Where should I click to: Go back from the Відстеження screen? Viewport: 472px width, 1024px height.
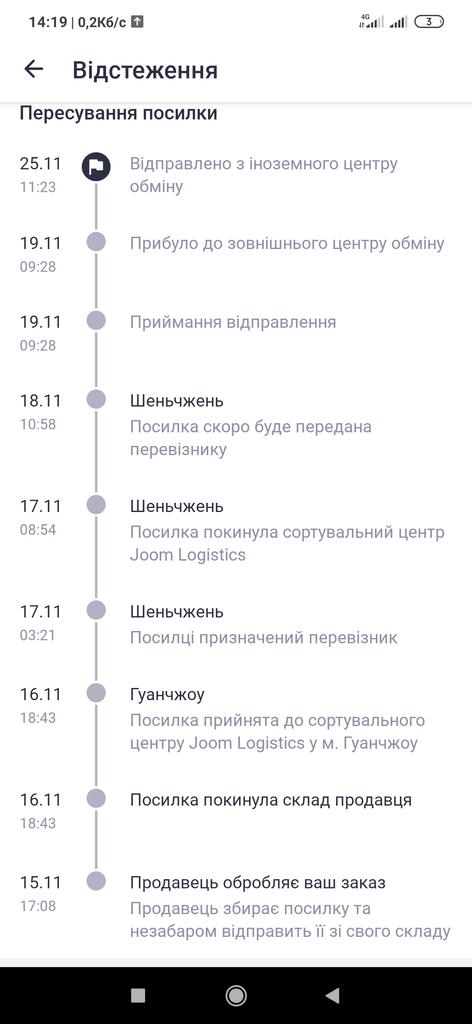(33, 69)
